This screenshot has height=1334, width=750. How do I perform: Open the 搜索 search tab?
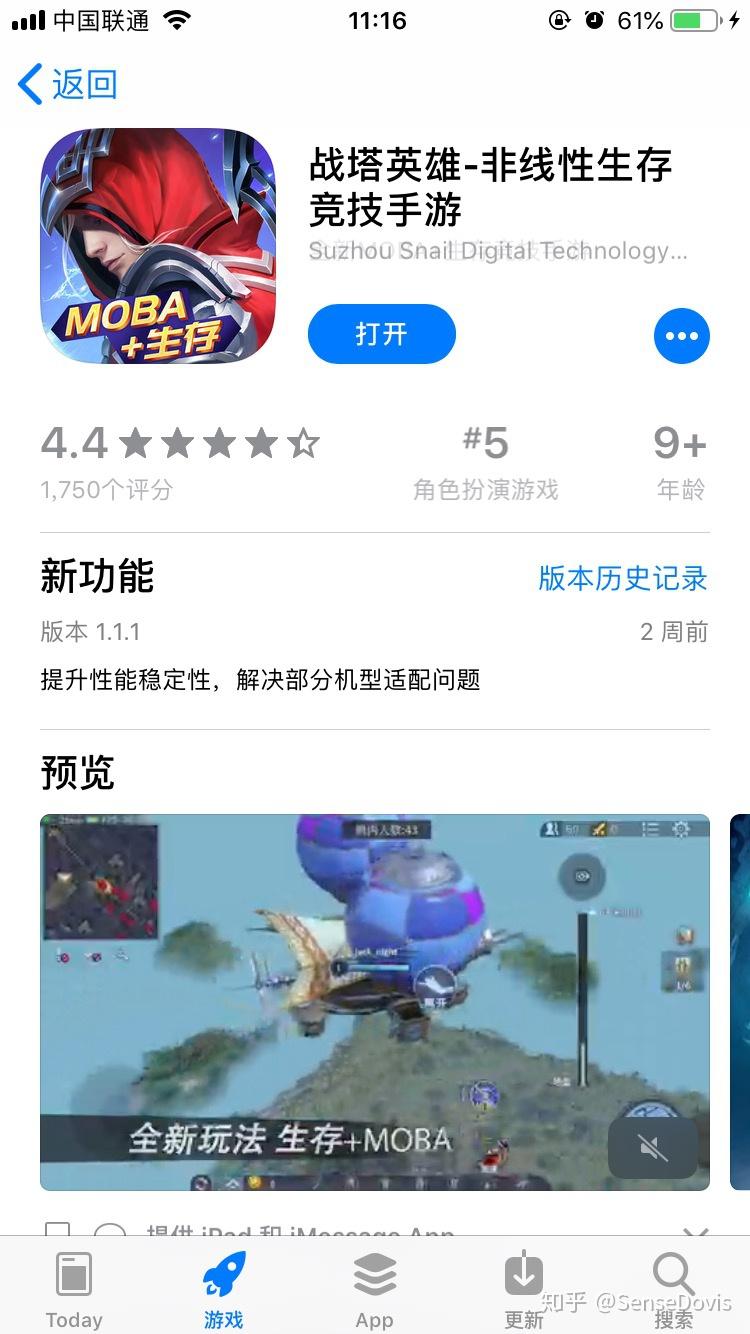point(673,1289)
